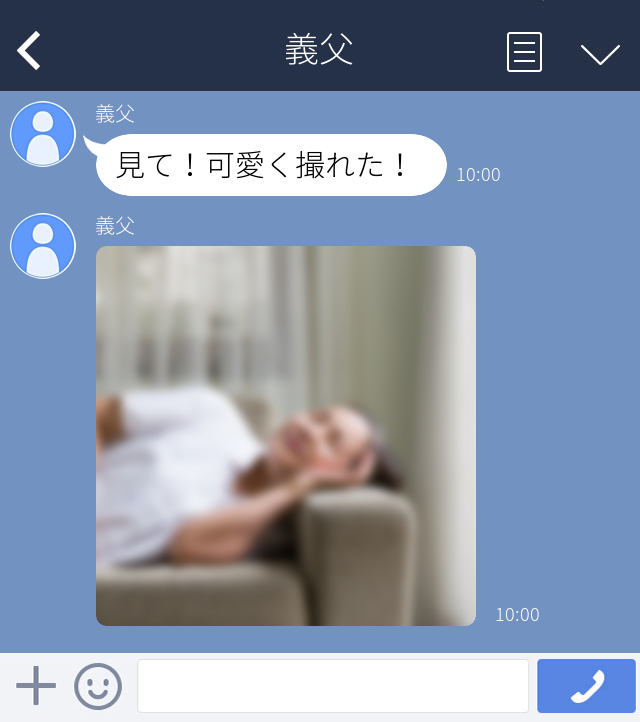Expand the dropdown chevron menu
This screenshot has height=722, width=640.
(600, 53)
